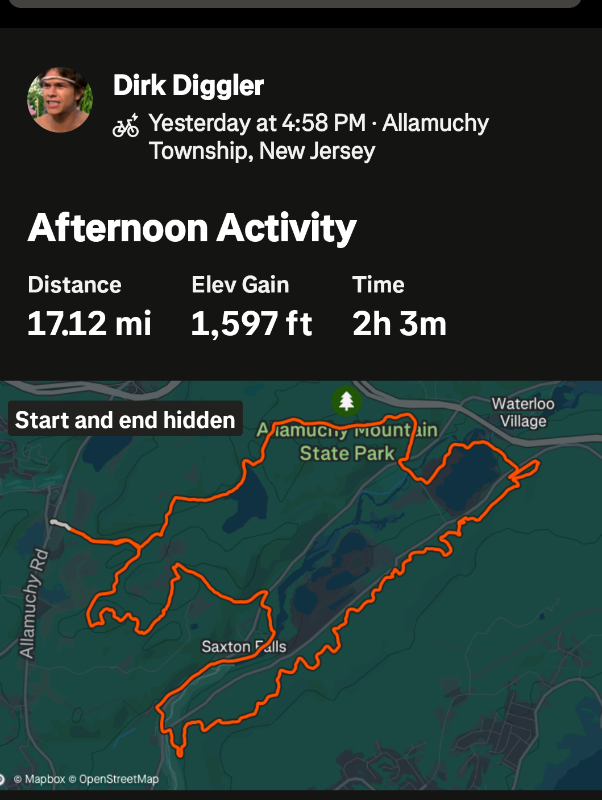Open Dirk Diggler's profile photo
This screenshot has height=800, width=602.
[x=60, y=99]
